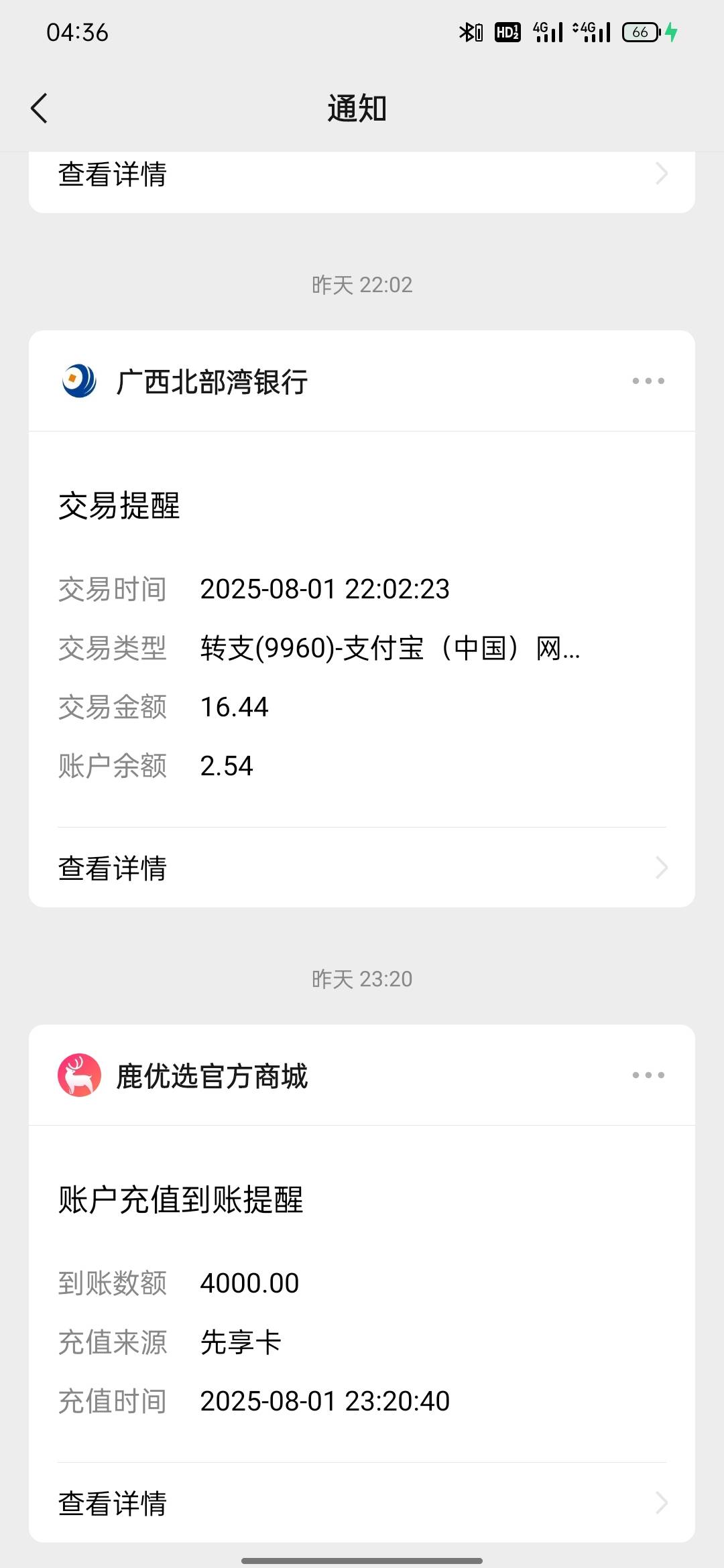Go back from the 通知 page
724x1568 pixels.
(x=40, y=108)
